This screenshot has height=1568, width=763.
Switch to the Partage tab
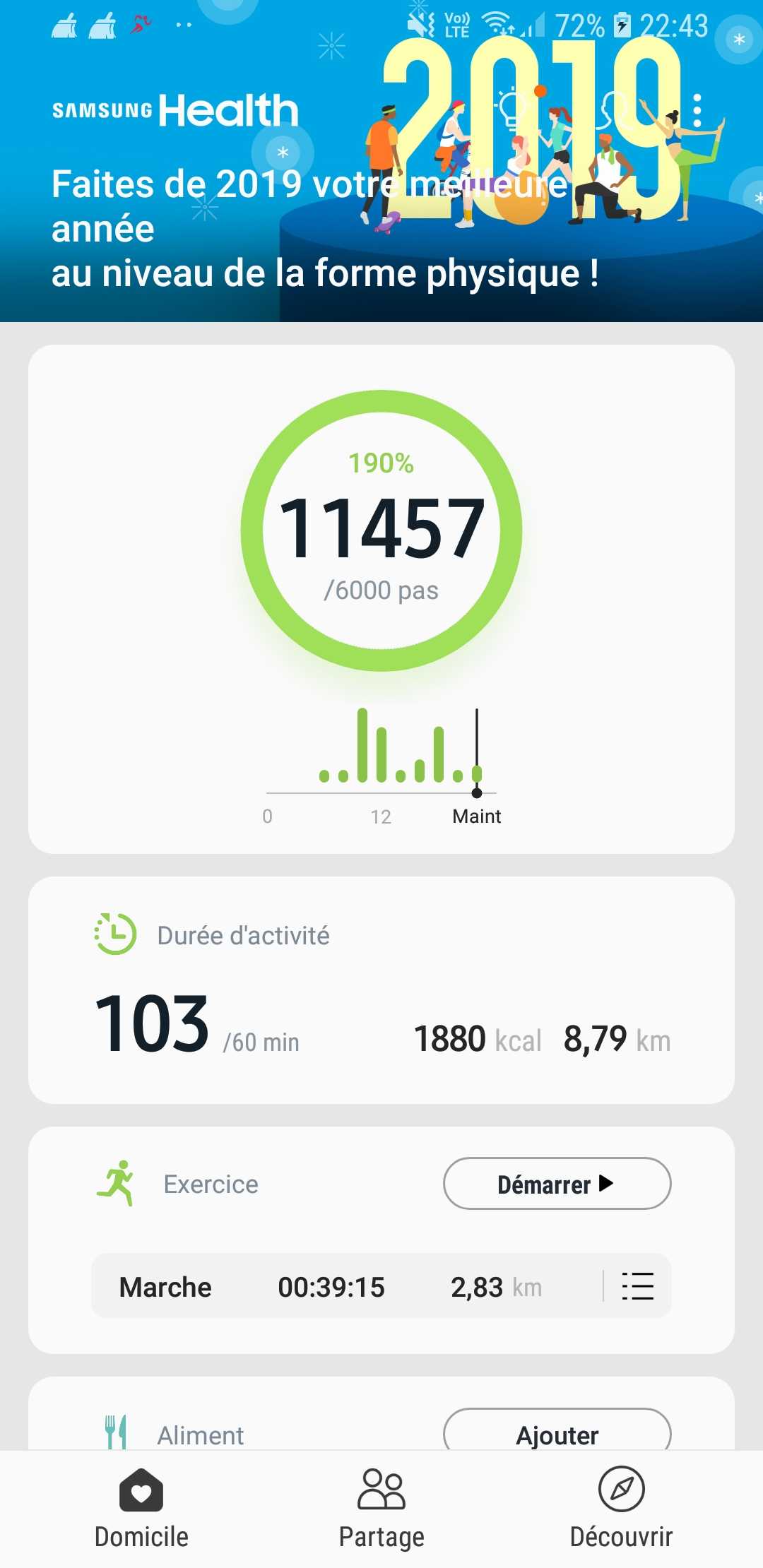click(381, 1509)
